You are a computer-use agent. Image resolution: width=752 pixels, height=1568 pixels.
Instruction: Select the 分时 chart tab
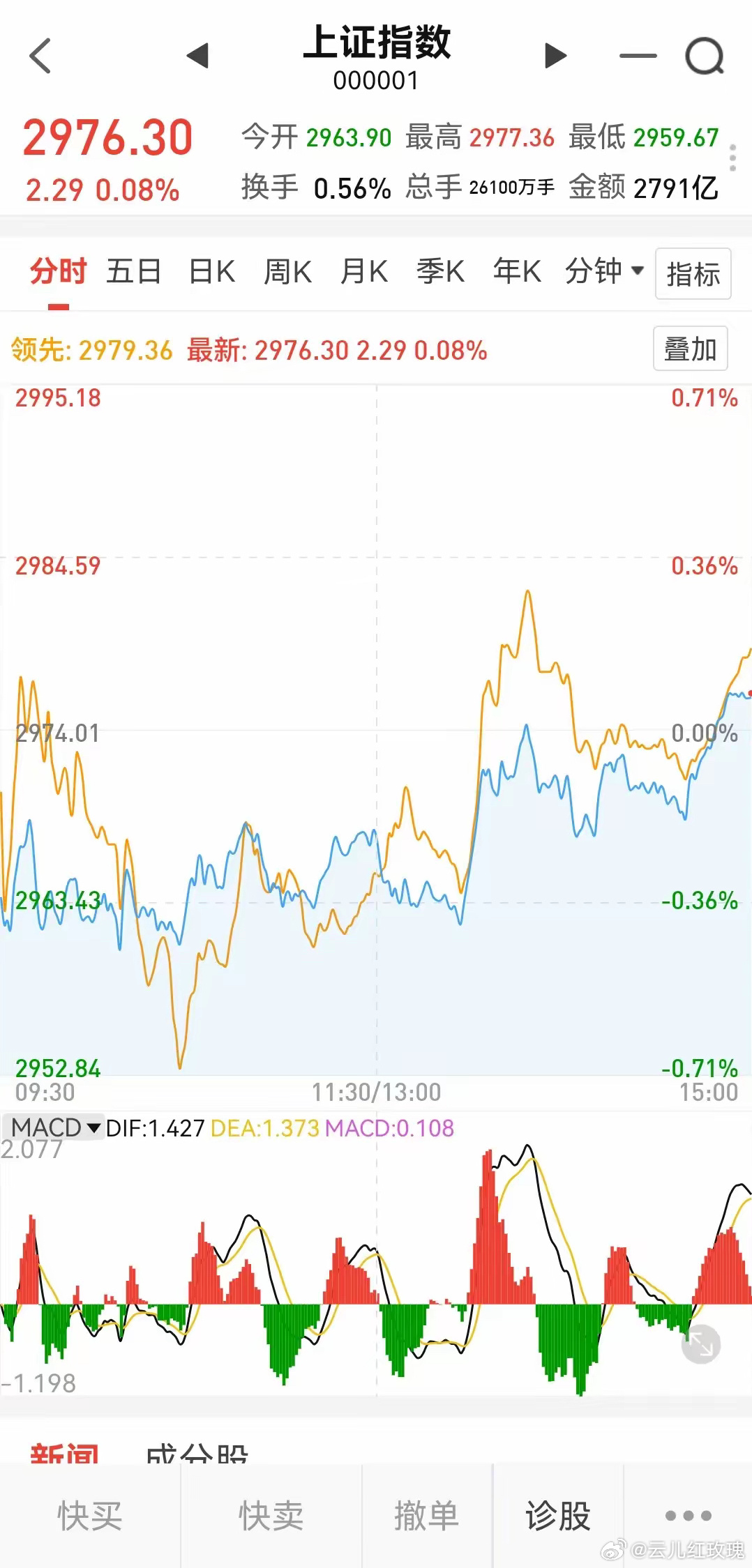58,272
